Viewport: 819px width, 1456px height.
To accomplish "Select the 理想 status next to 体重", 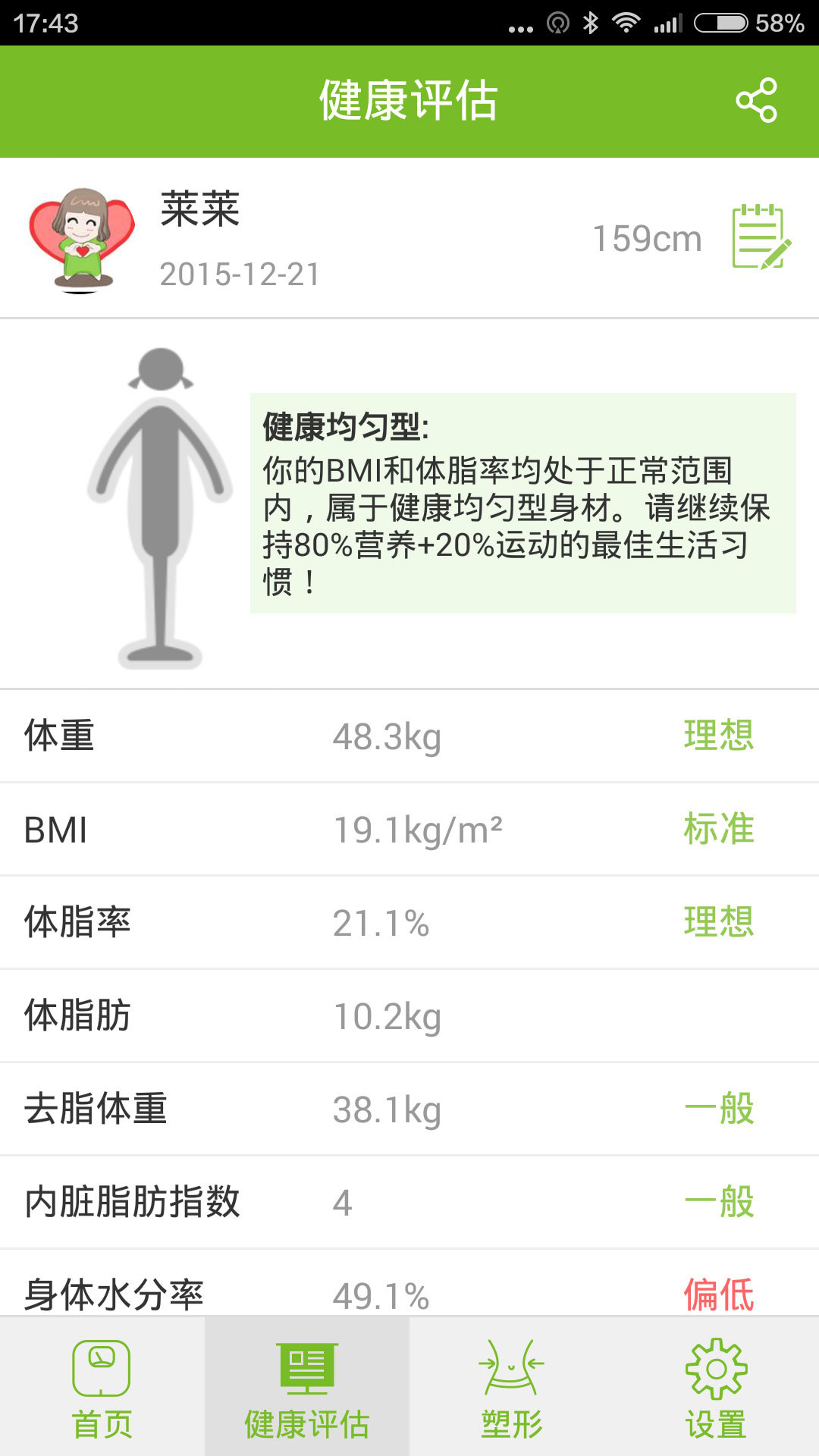I will tap(717, 736).
